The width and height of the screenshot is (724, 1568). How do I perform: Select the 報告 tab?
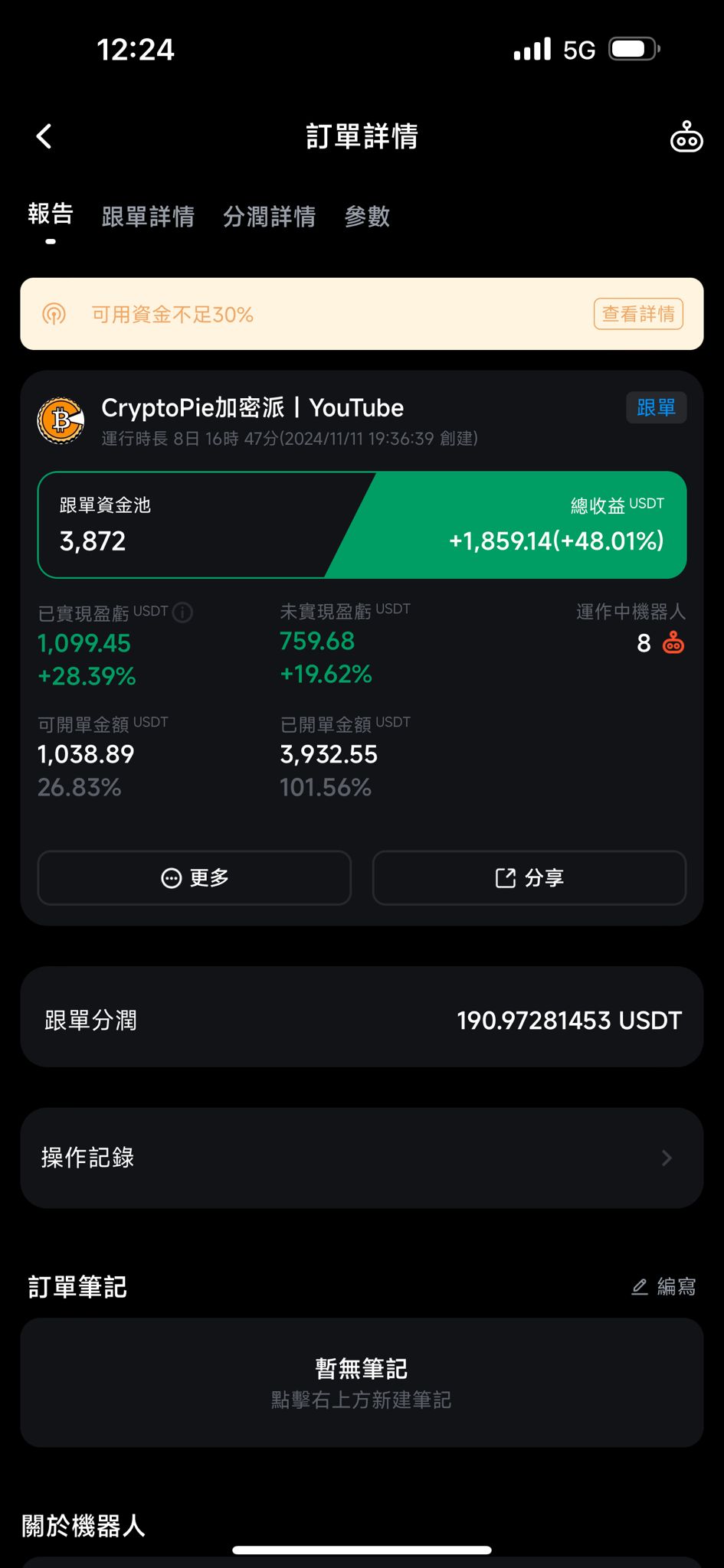(51, 214)
